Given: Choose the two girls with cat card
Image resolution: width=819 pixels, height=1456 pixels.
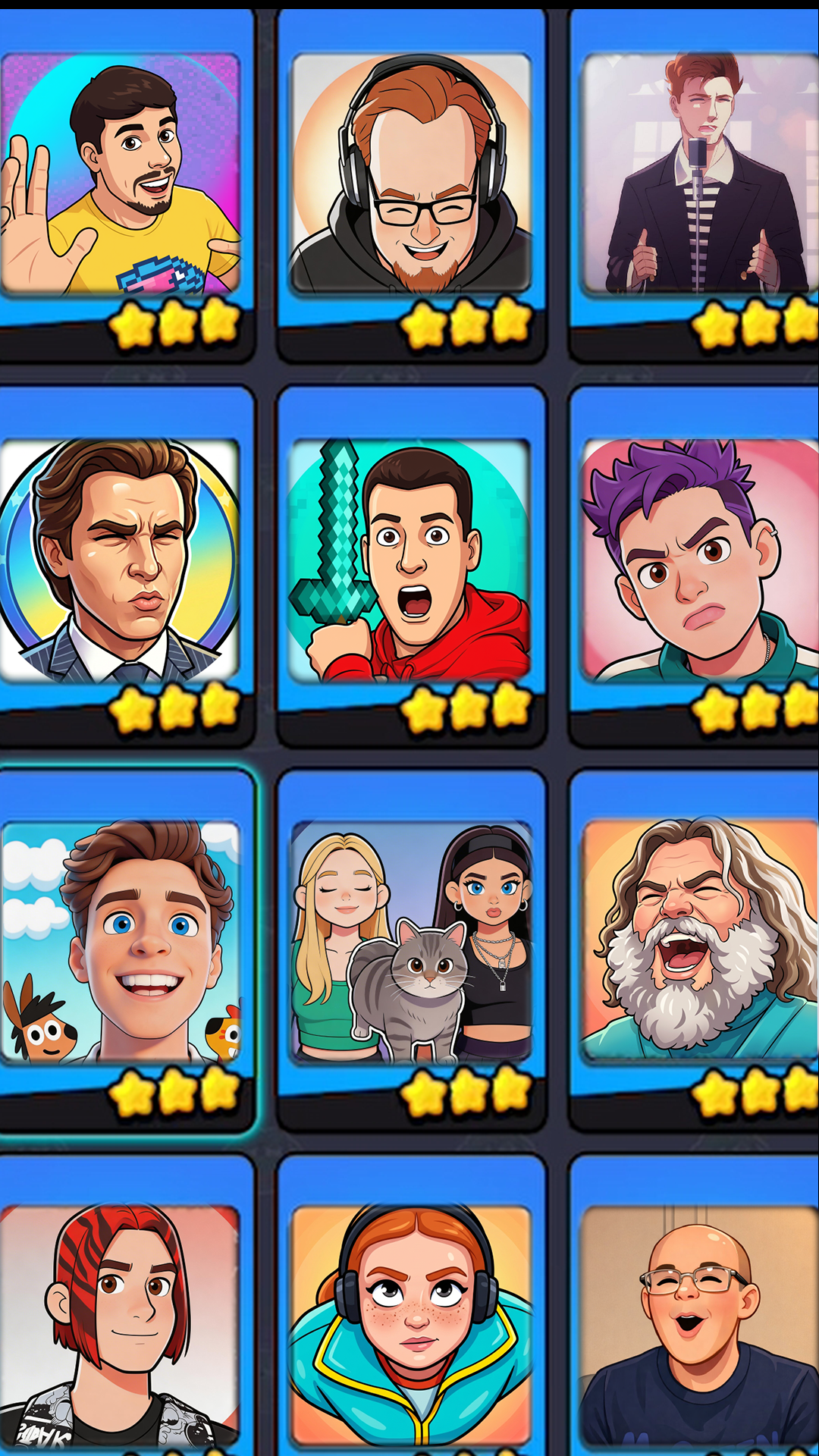Looking at the screenshot, I should (412, 952).
